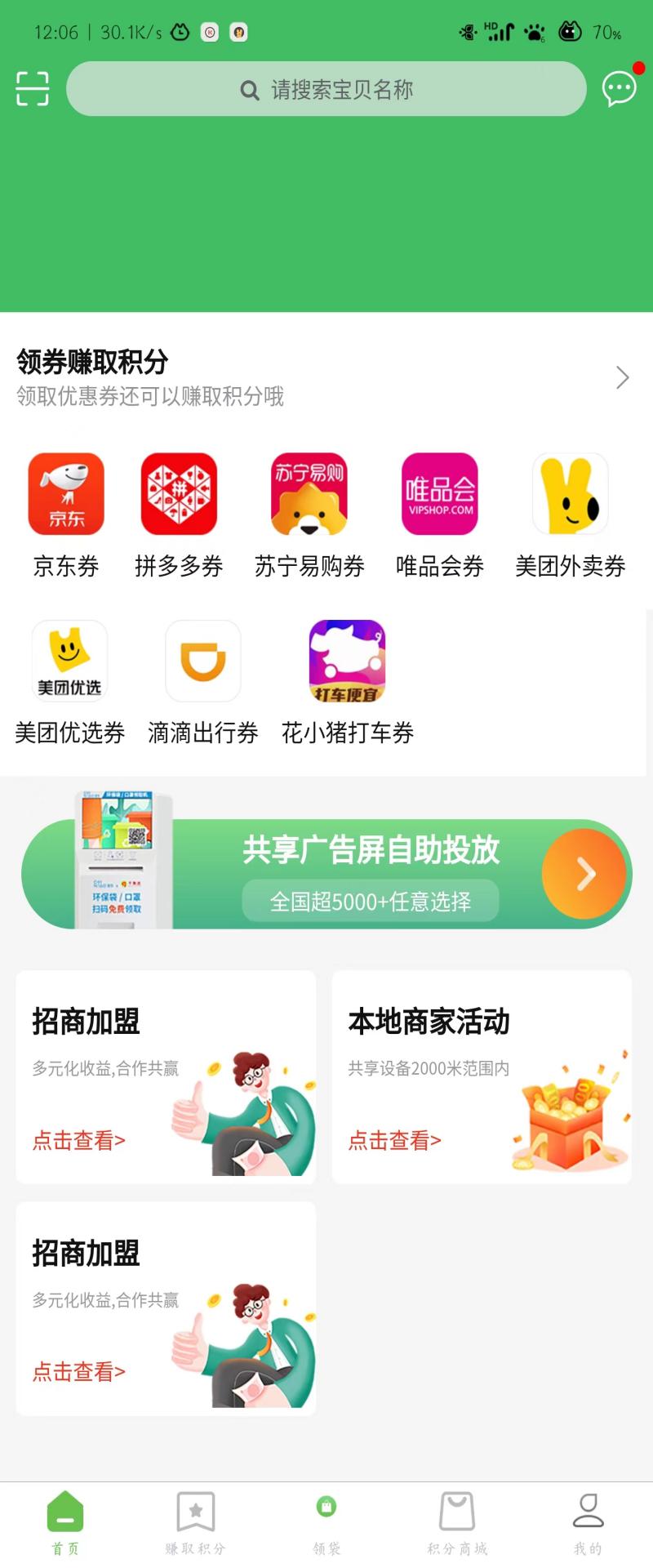Open the 本地商家活动 card

[x=482, y=1076]
